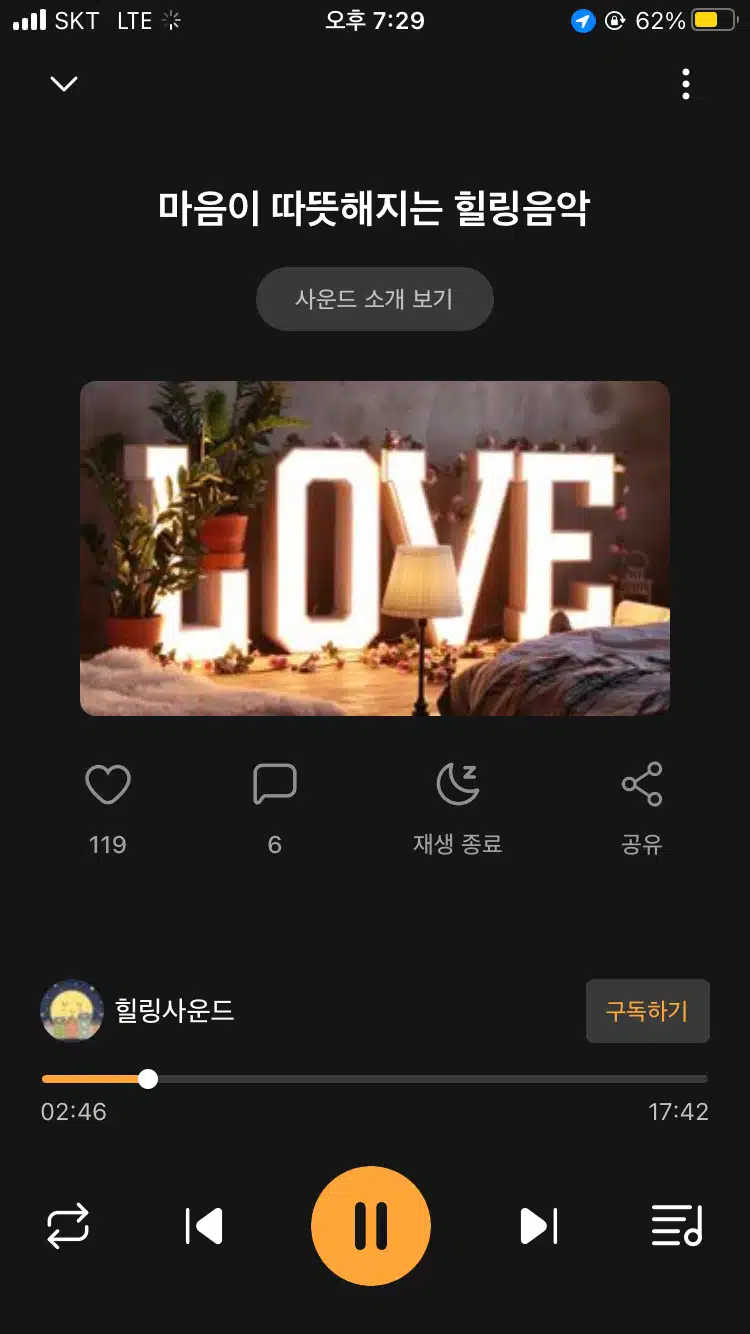Tap the 사운드 소개 보기 button

(375, 299)
